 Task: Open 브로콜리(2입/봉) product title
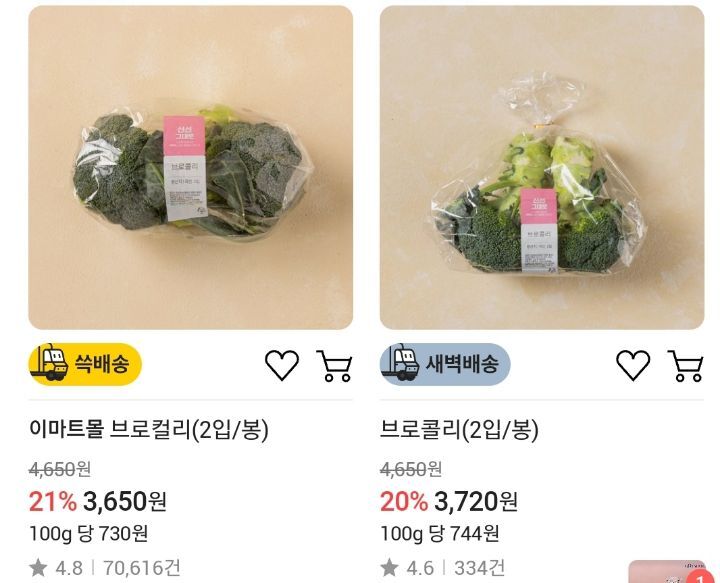(459, 430)
